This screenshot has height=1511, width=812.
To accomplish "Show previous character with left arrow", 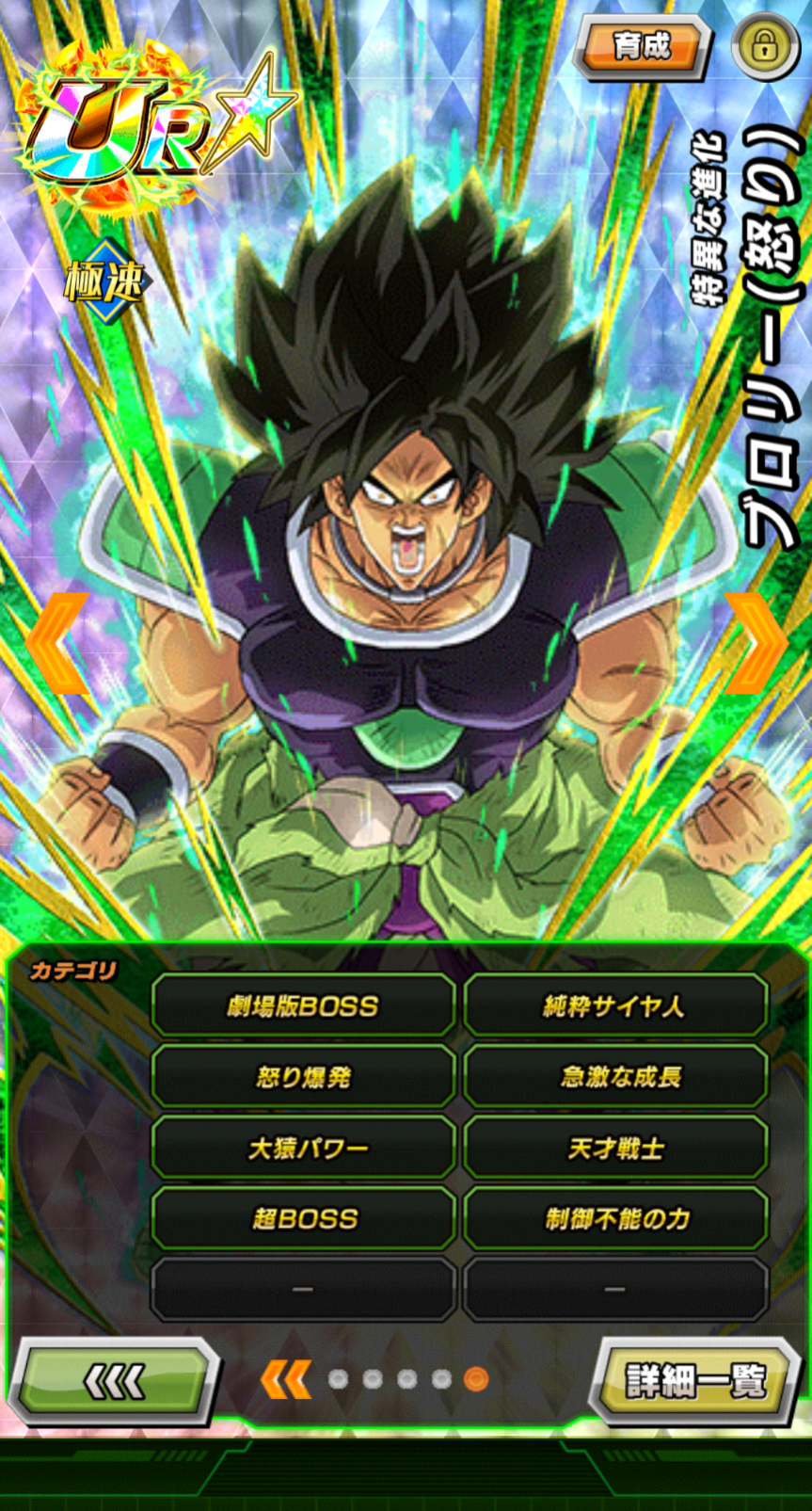I will coord(58,643).
